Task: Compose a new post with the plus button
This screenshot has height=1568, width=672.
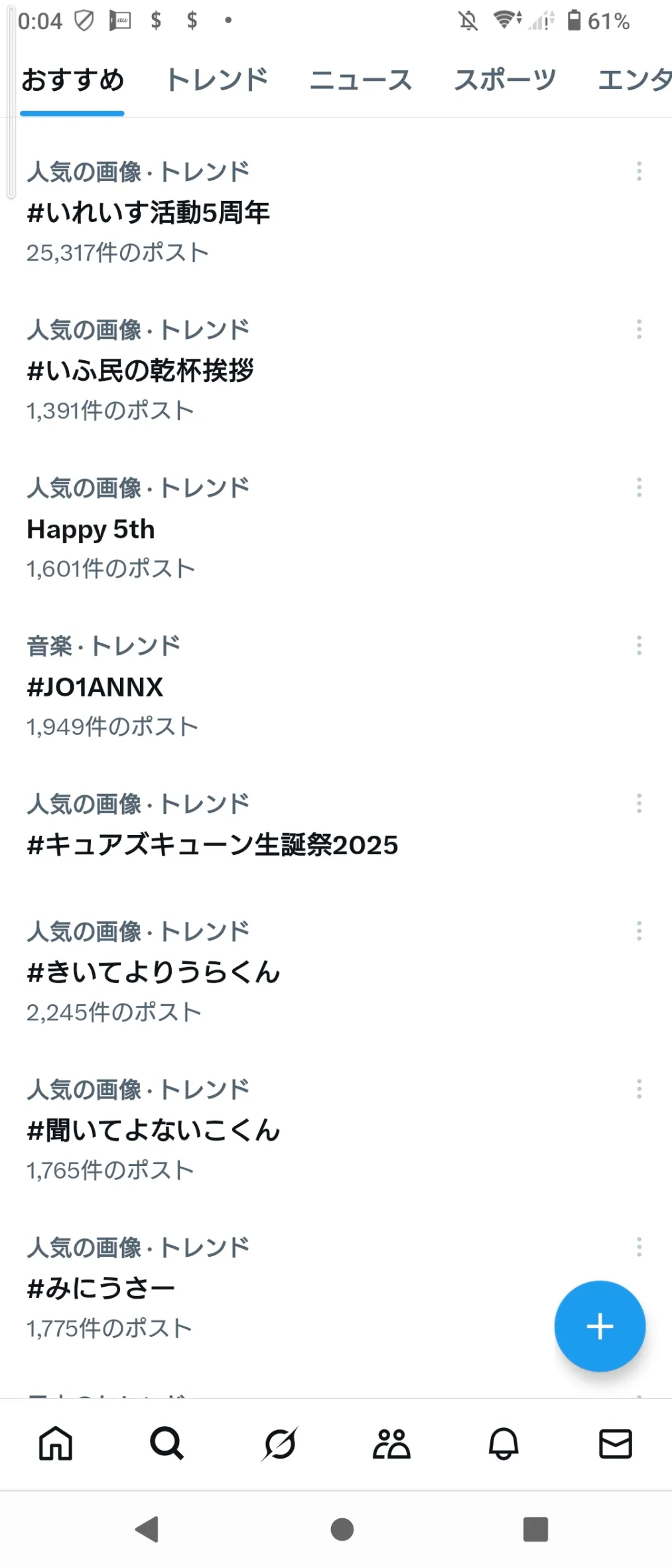Action: (600, 1327)
